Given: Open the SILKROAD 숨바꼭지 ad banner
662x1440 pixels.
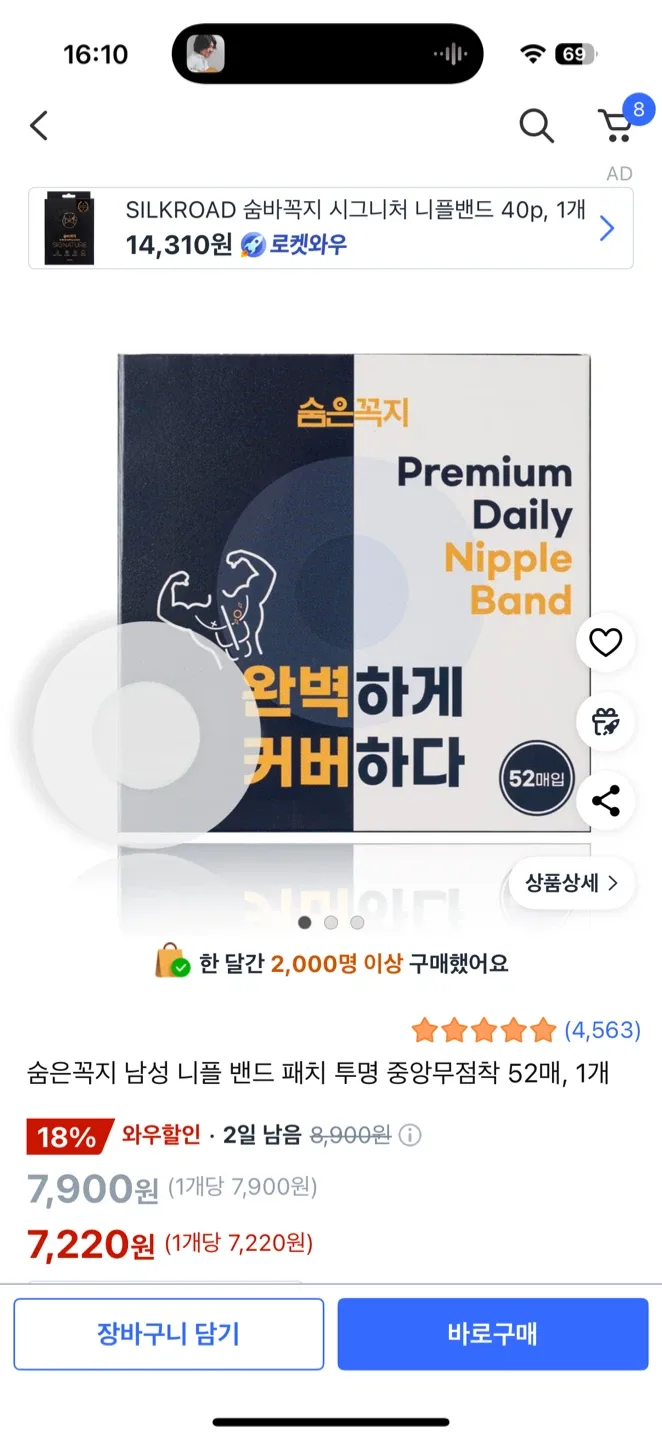Looking at the screenshot, I should [331, 229].
